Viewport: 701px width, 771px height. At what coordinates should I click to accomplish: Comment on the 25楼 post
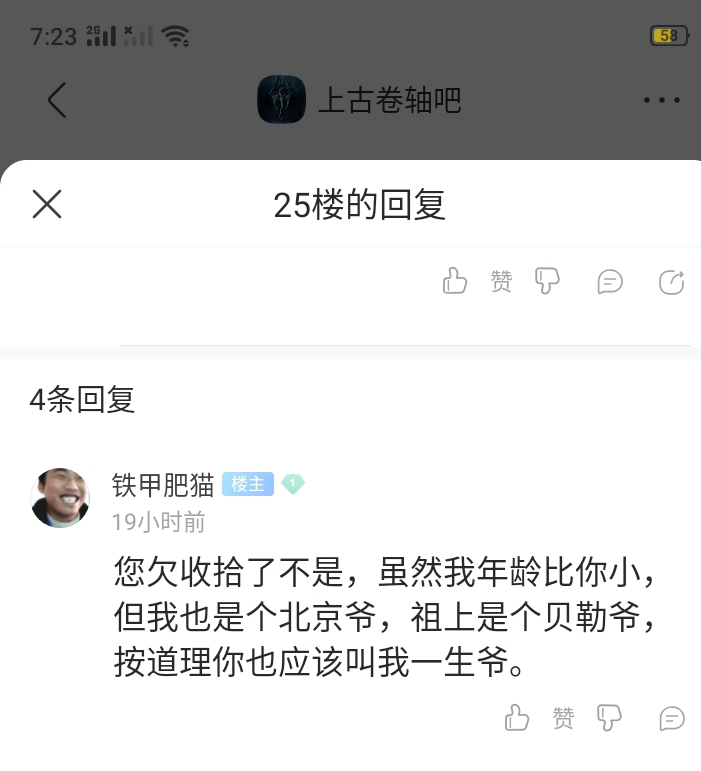[610, 282]
